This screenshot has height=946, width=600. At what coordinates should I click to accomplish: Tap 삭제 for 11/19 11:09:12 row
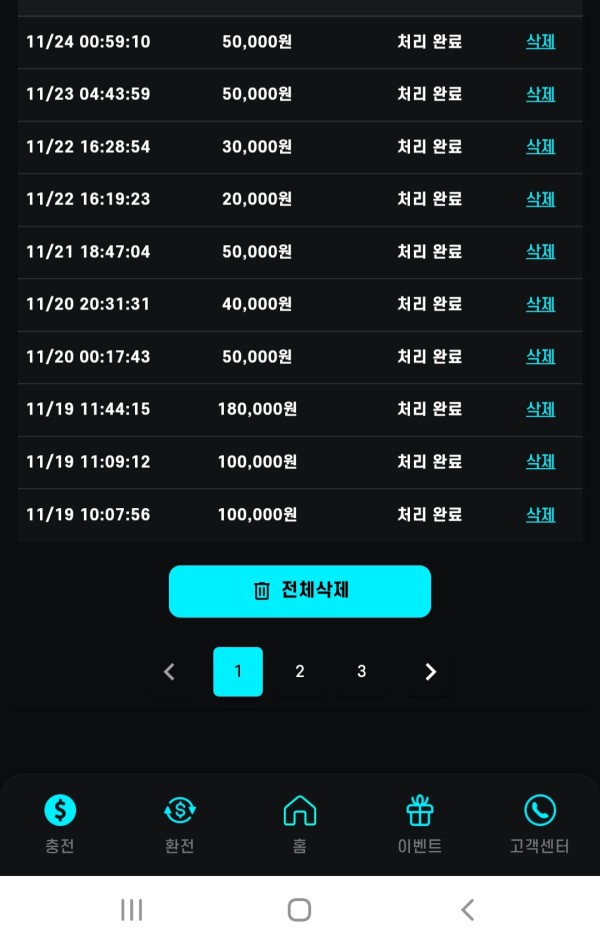(540, 461)
